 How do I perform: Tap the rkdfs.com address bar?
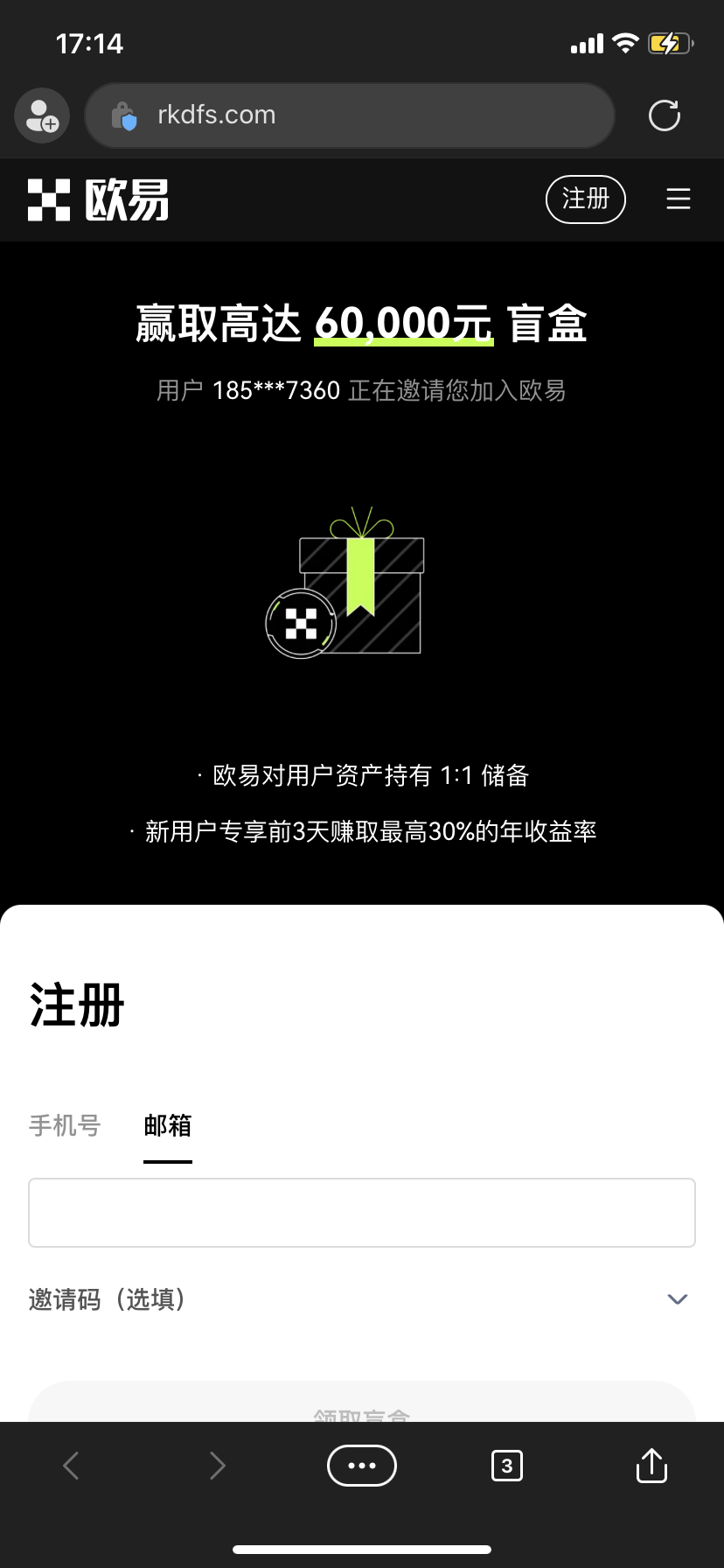pos(350,115)
